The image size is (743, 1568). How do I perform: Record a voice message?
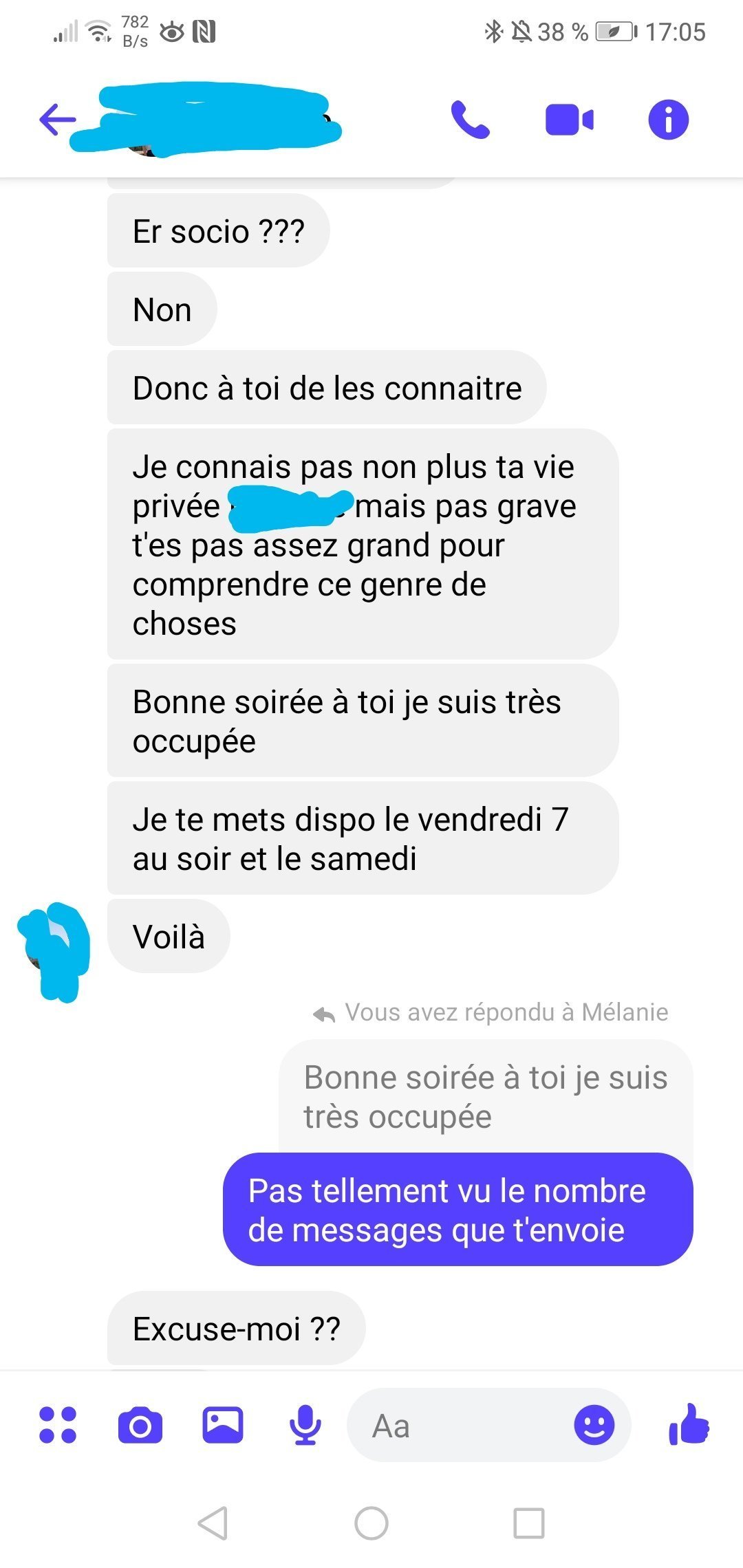point(305,1425)
